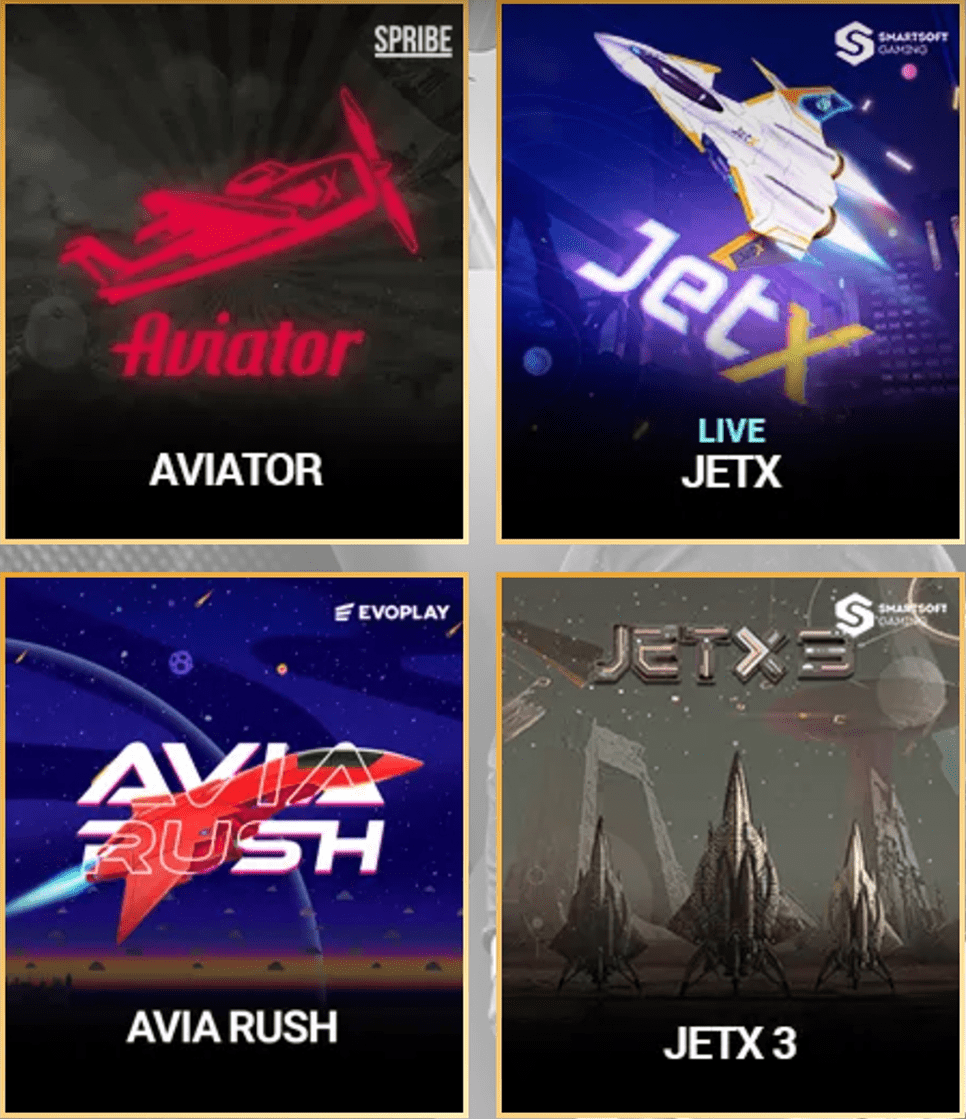Launch the live JetX game

click(730, 272)
